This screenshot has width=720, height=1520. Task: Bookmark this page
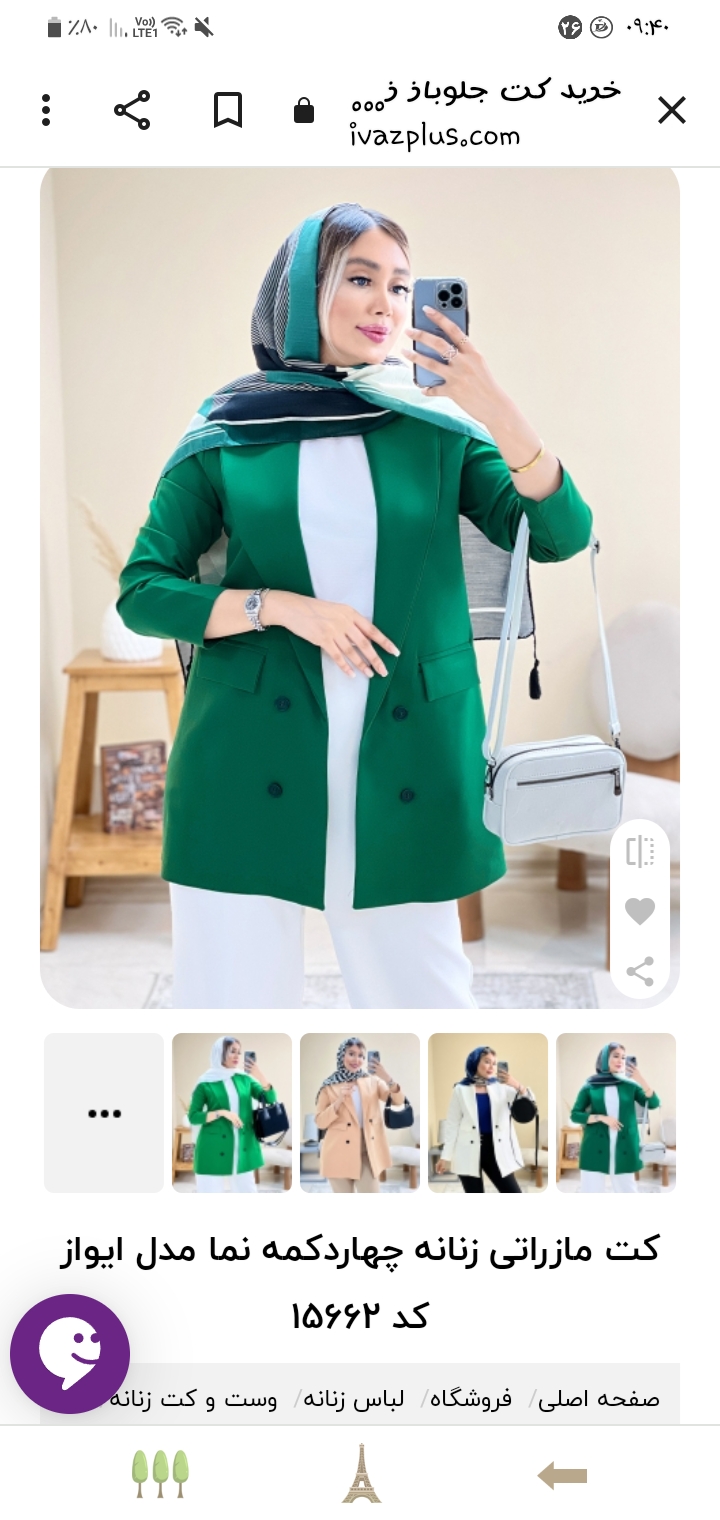(x=228, y=110)
